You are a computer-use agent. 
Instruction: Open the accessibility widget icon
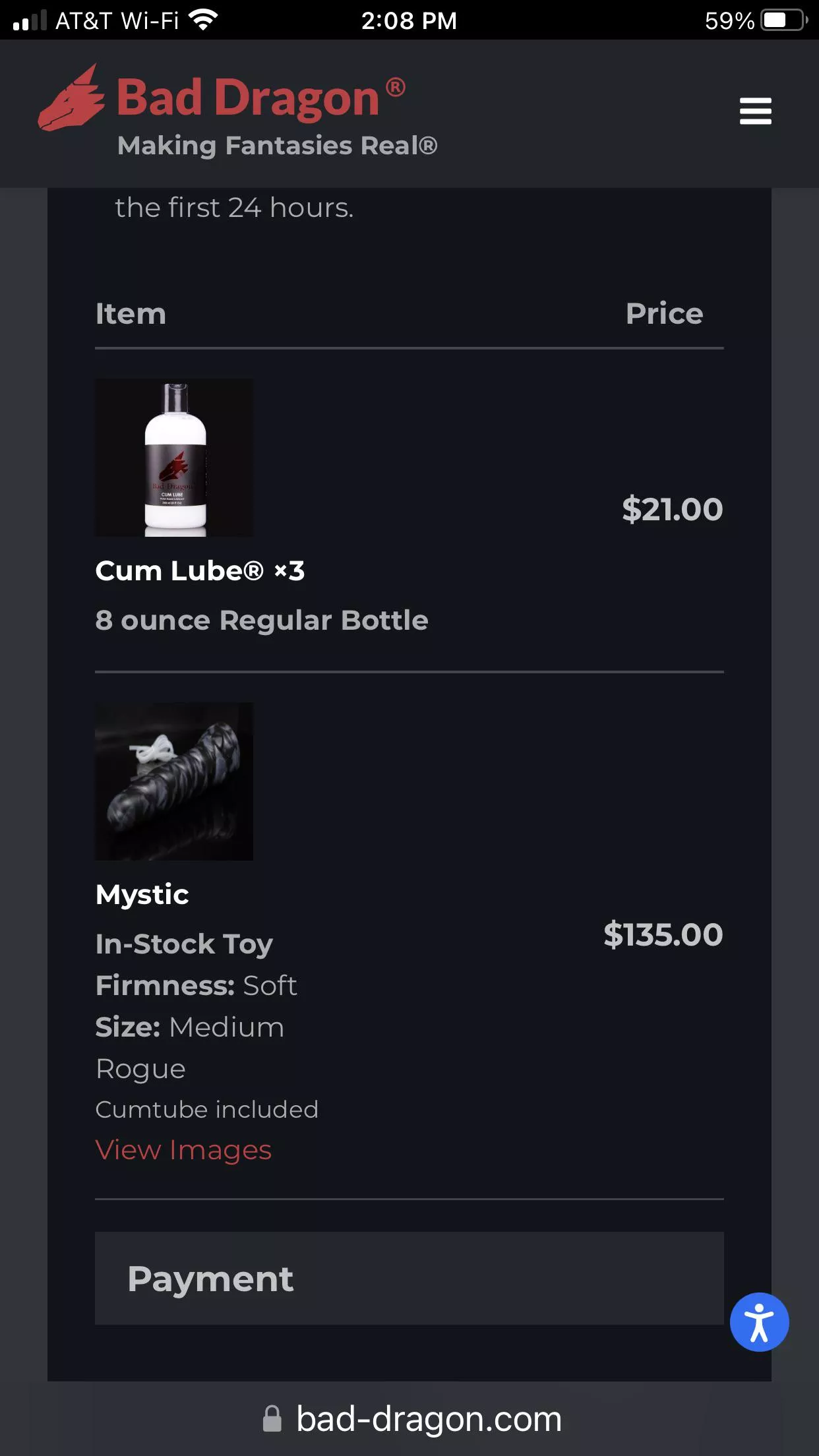[759, 1323]
